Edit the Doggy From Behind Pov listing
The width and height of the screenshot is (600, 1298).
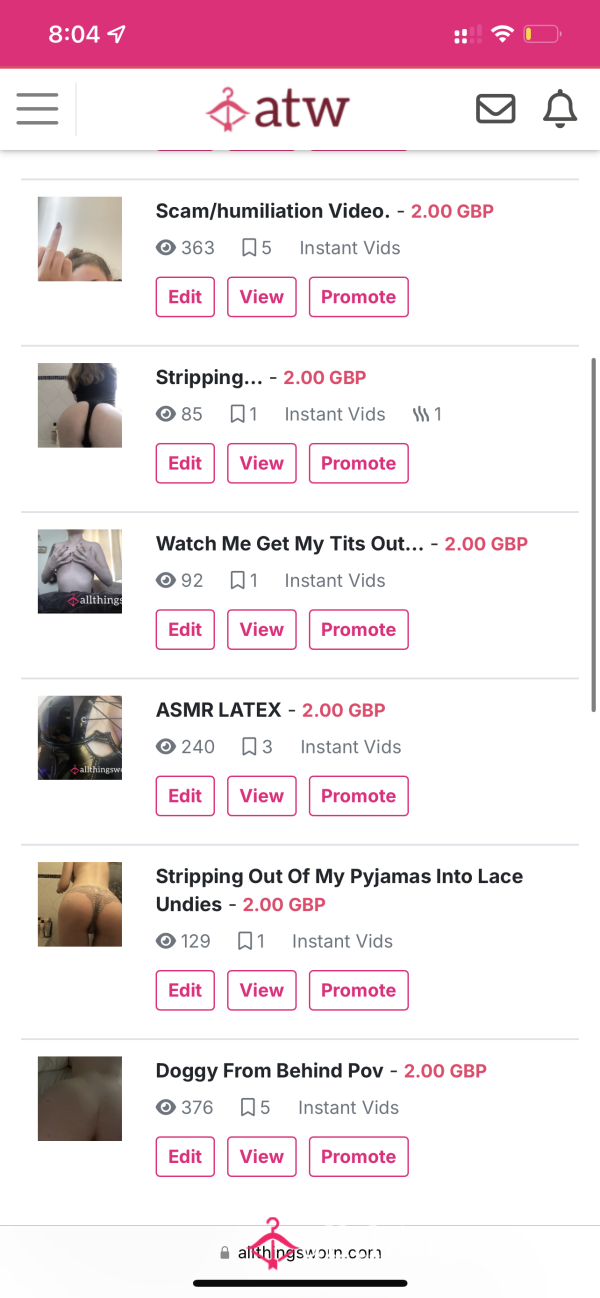pyautogui.click(x=185, y=1157)
